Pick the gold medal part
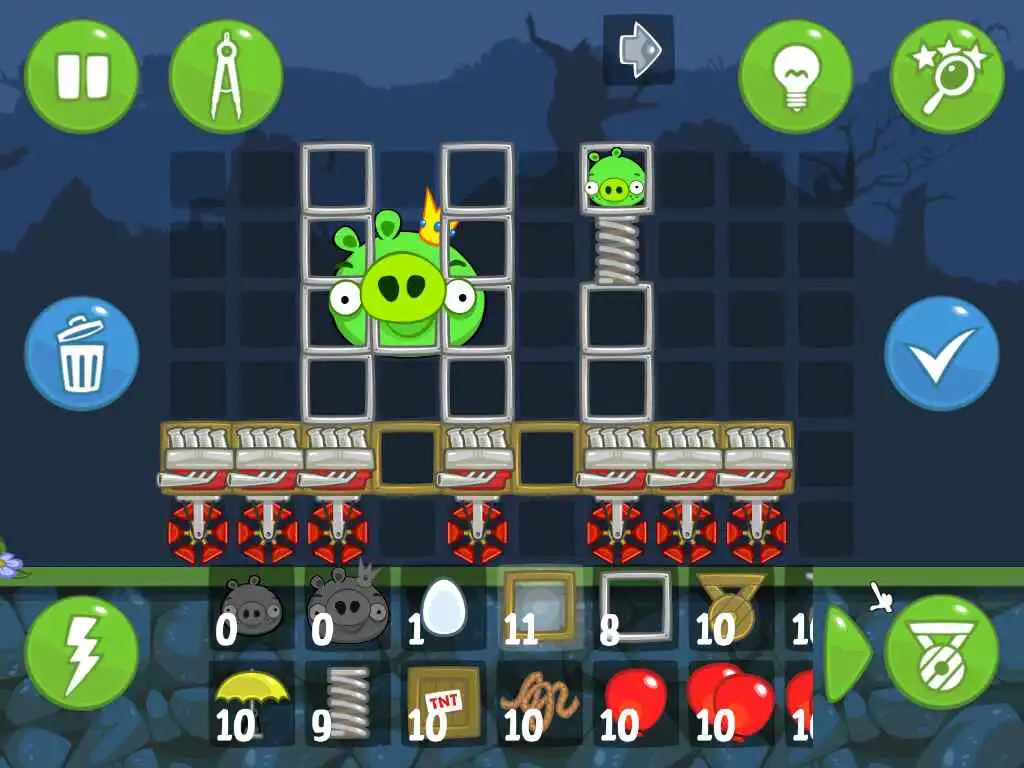Viewport: 1024px width, 768px height. [729, 607]
